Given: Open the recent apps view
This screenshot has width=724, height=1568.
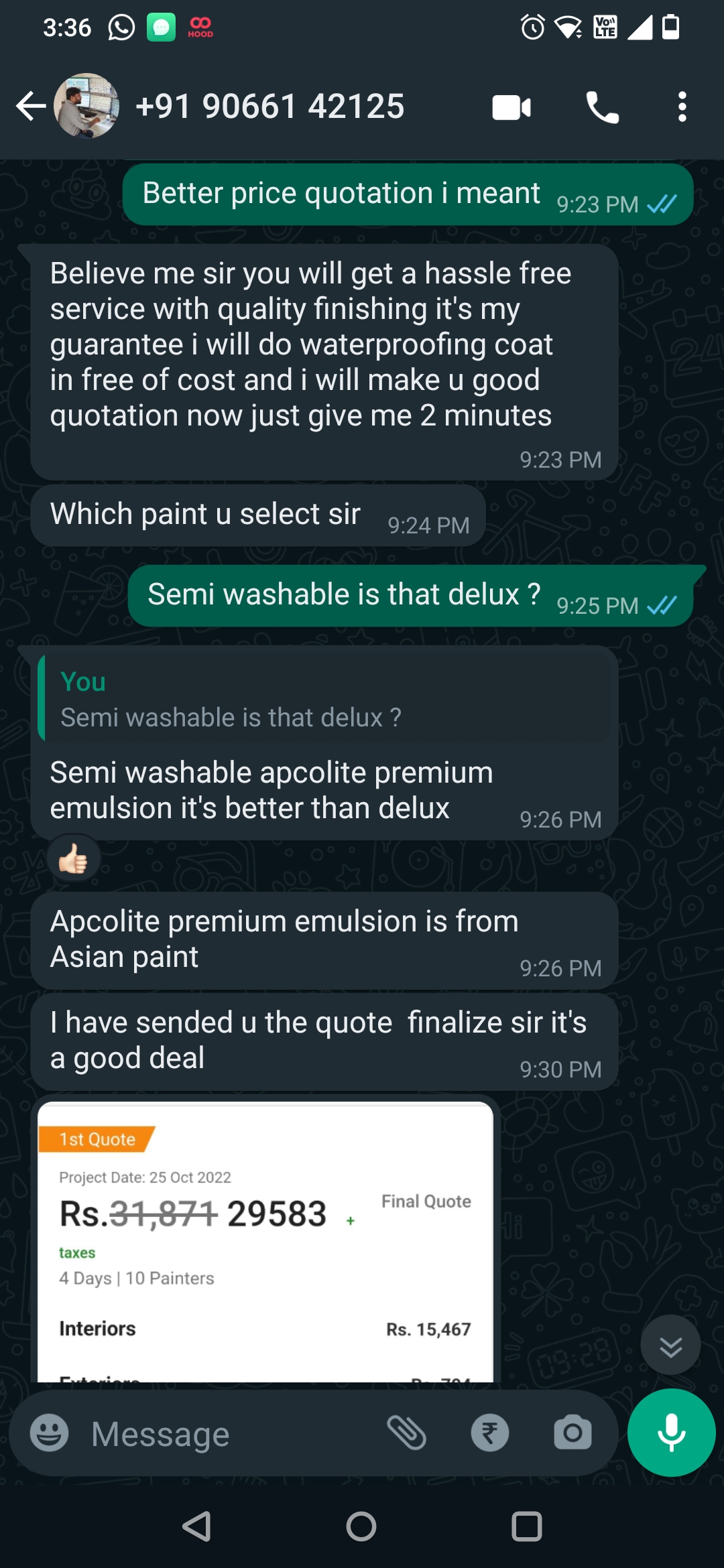Looking at the screenshot, I should pos(527,1526).
